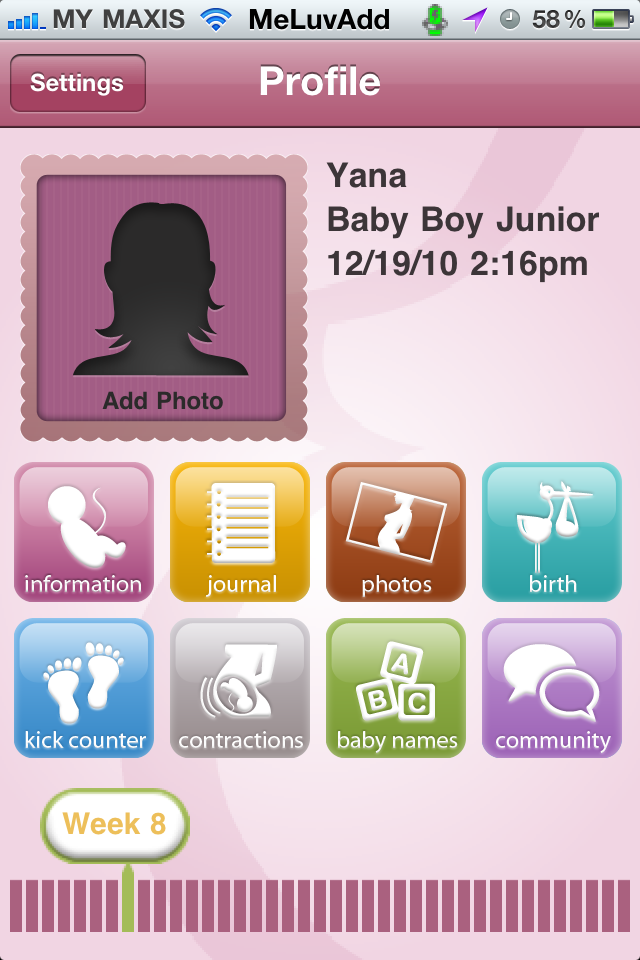The width and height of the screenshot is (640, 960).
Task: Browse baby names
Action: pyautogui.click(x=396, y=688)
